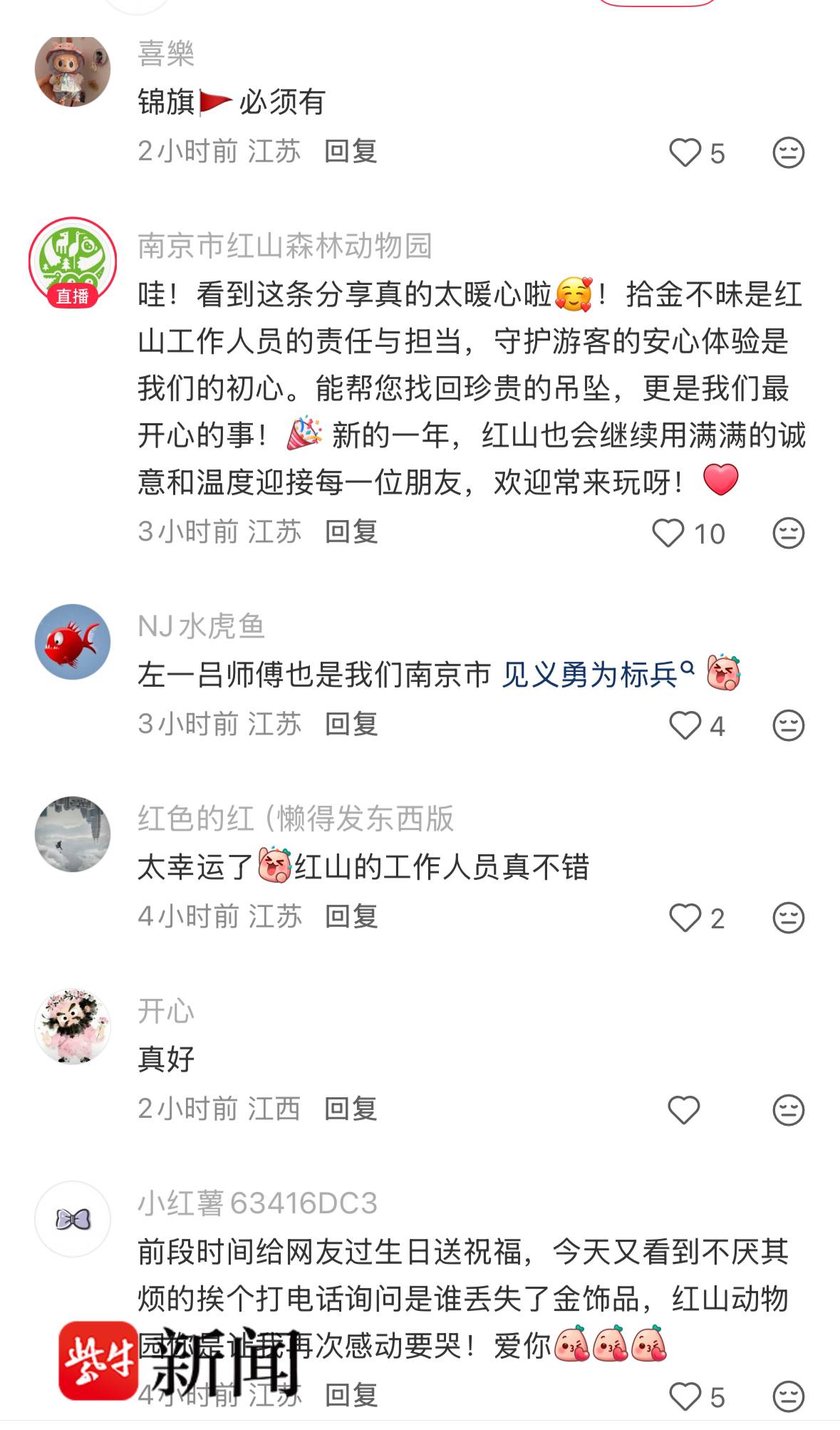Screen dimensions: 840x1430
Task: Dislike 红色的红's comment
Action: pos(788,918)
